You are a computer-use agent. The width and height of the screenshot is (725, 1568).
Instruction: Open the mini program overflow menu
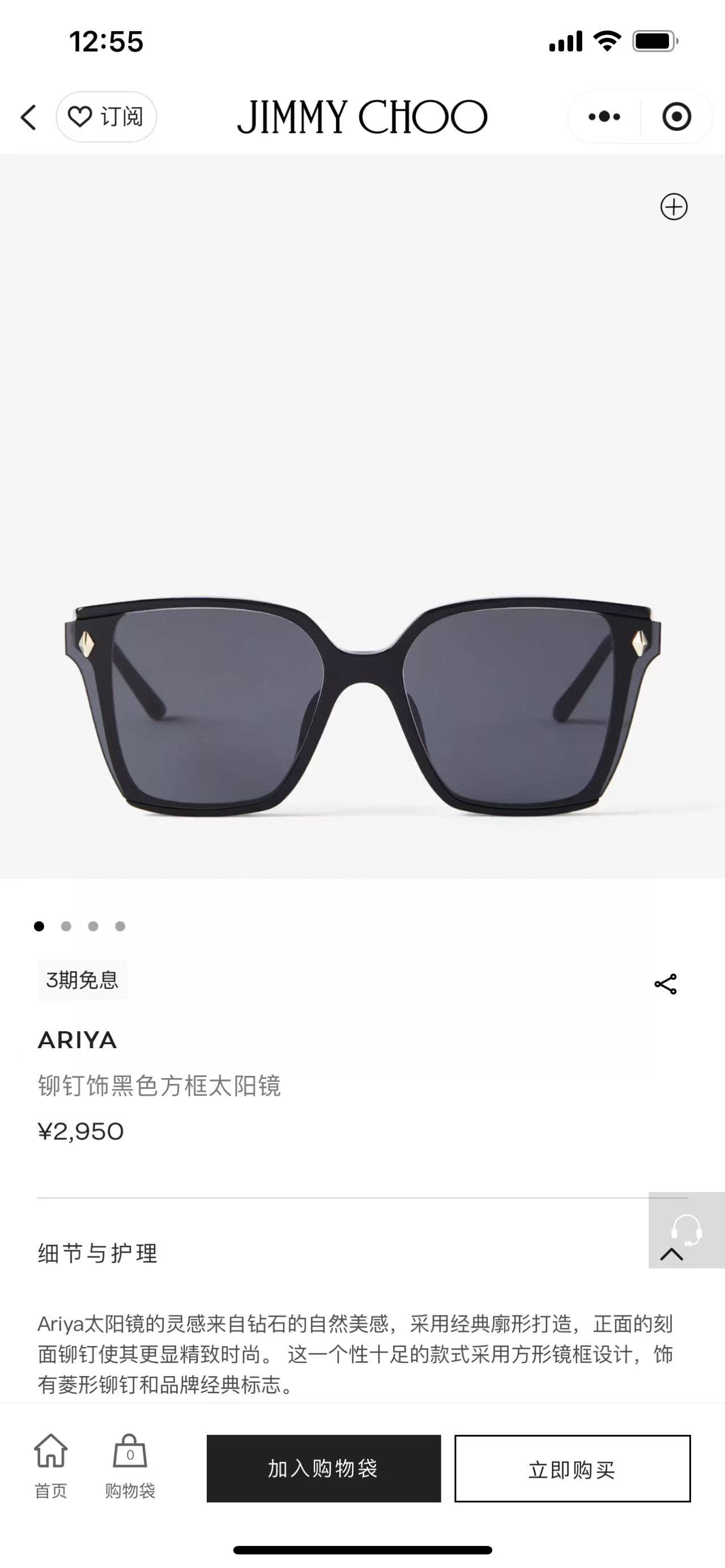pos(604,117)
